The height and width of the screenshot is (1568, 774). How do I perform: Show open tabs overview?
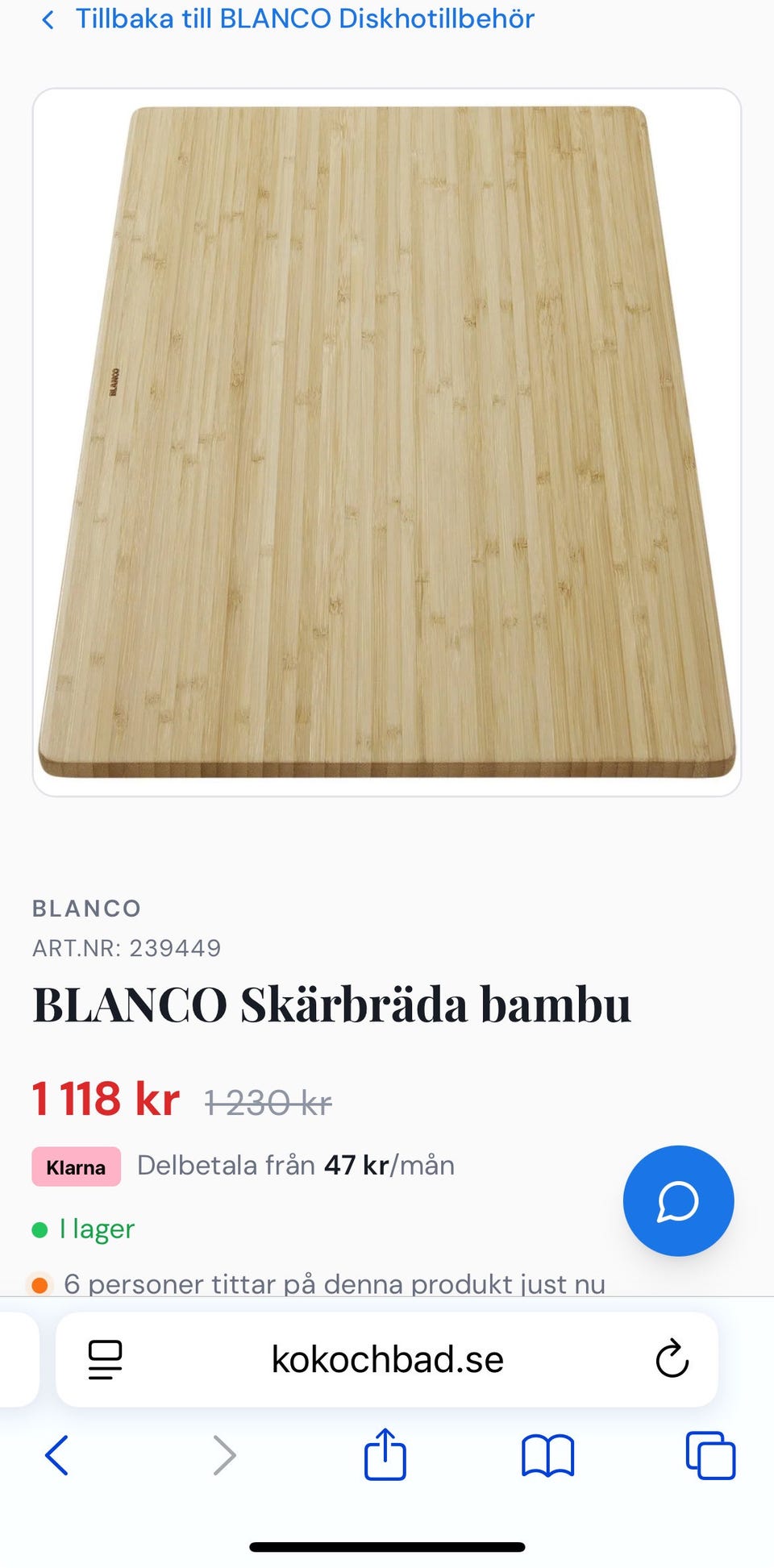pos(709,1455)
